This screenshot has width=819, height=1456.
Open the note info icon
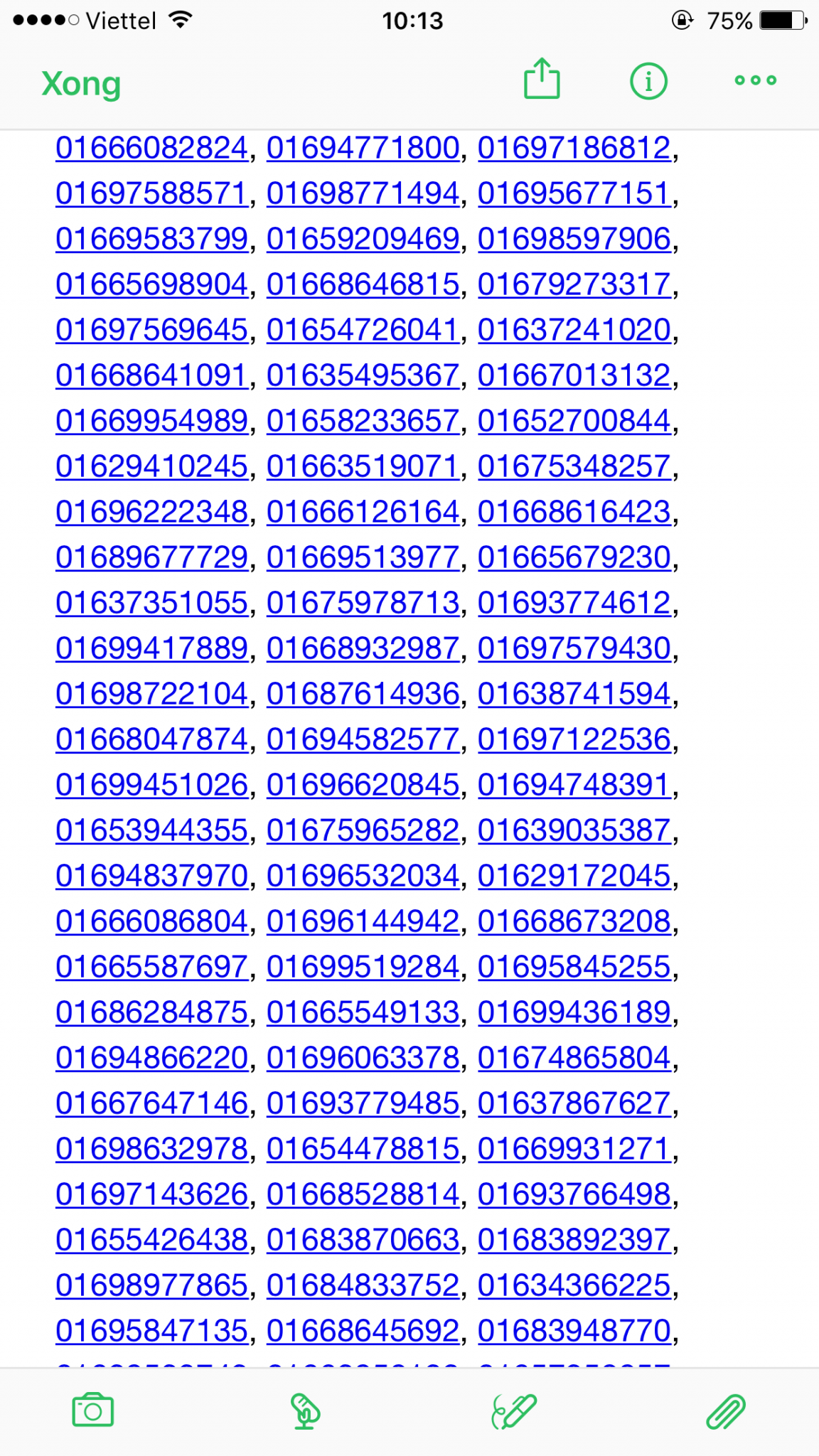(x=648, y=81)
